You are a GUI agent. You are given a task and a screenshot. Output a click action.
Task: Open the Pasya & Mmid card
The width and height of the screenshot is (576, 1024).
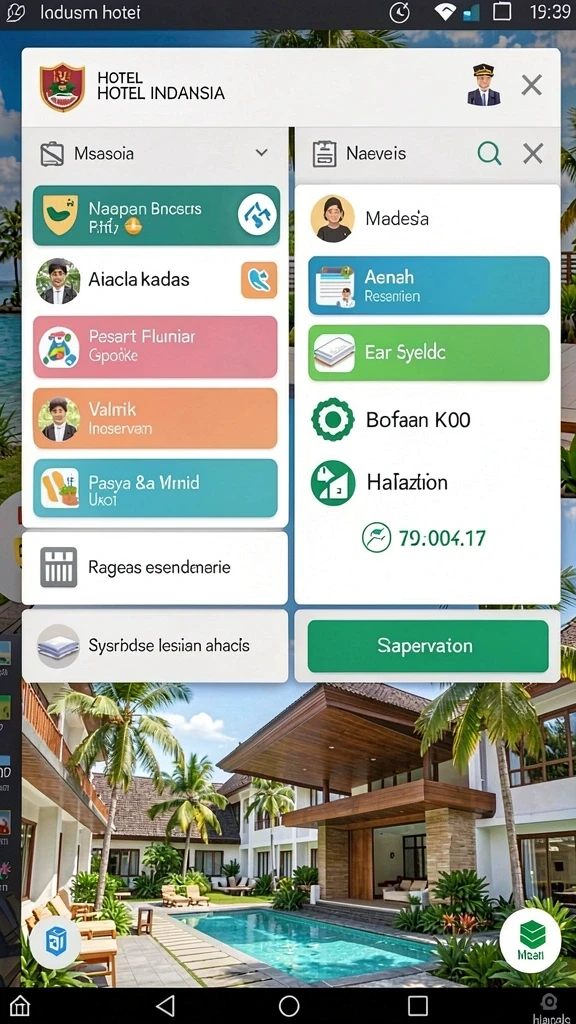tap(155, 488)
